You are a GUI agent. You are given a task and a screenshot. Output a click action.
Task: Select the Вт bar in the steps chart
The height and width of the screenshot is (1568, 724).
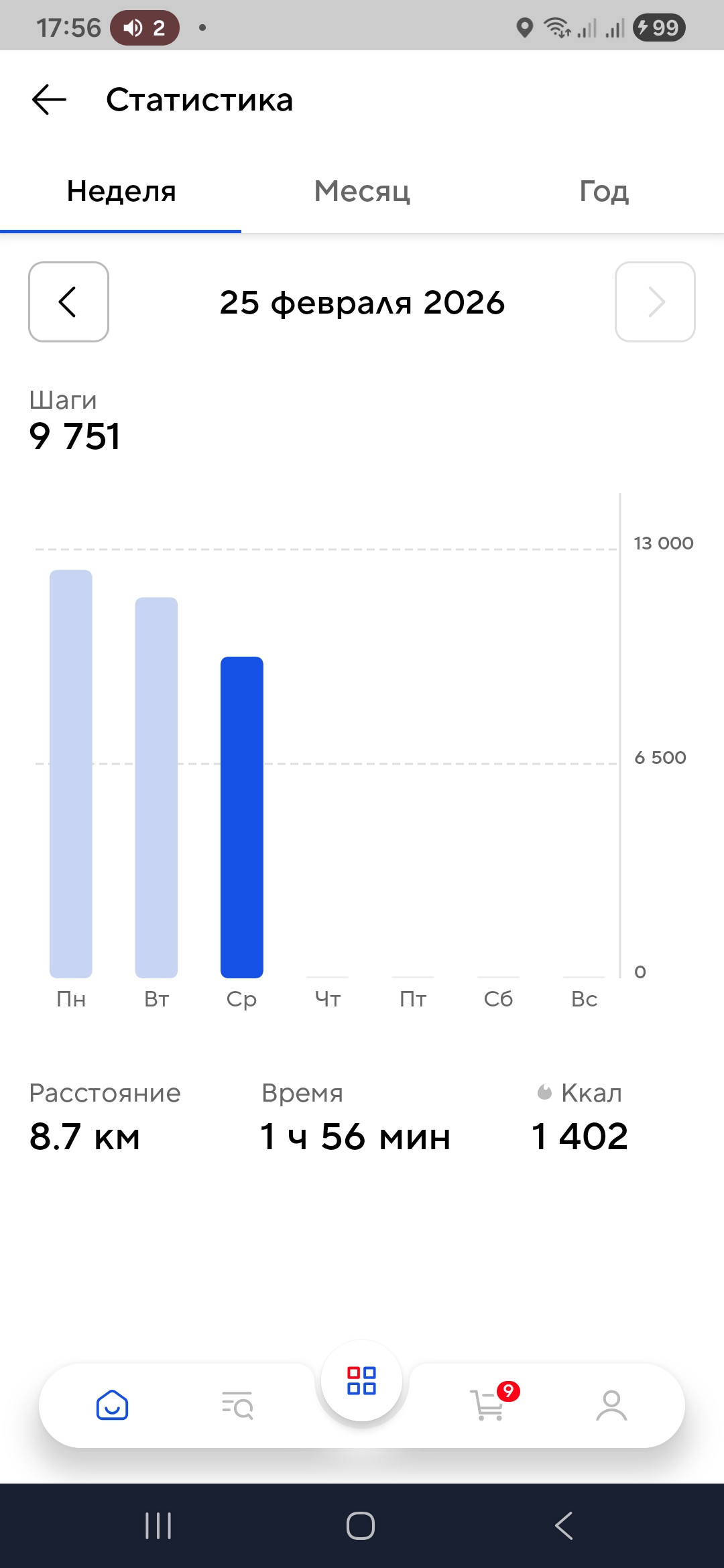click(156, 787)
